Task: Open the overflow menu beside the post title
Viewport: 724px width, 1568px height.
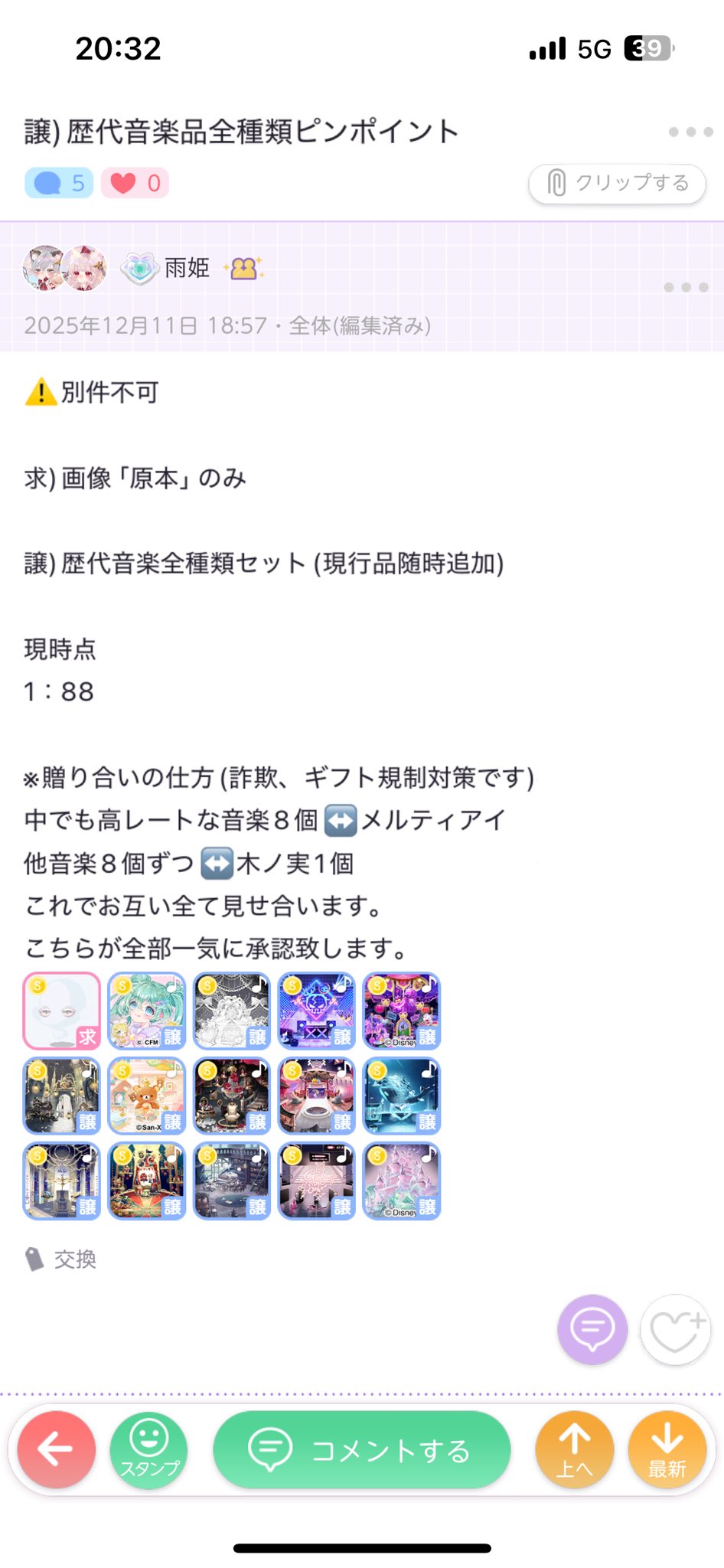Action: pyautogui.click(x=690, y=132)
